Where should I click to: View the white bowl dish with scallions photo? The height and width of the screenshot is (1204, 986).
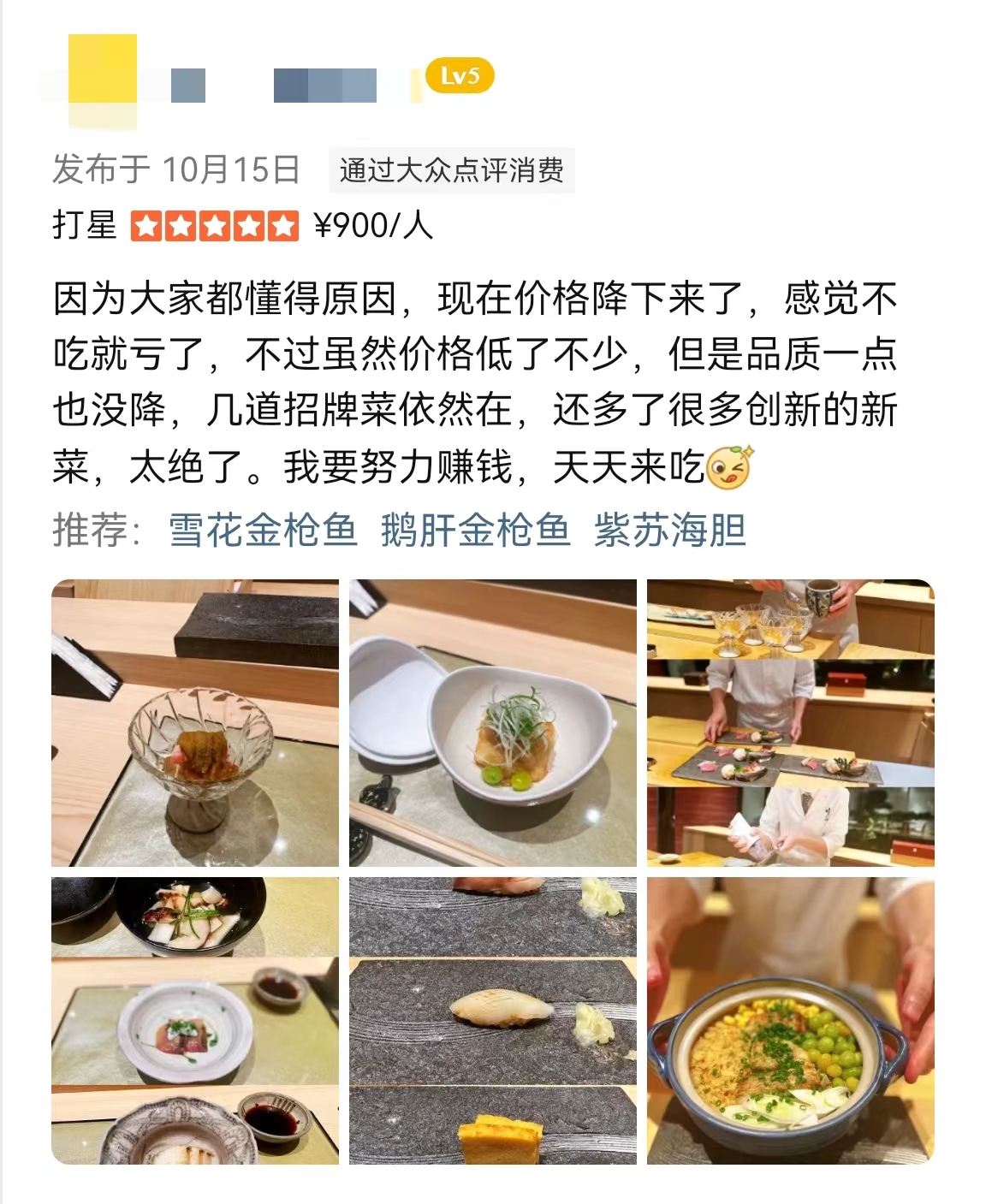click(492, 723)
